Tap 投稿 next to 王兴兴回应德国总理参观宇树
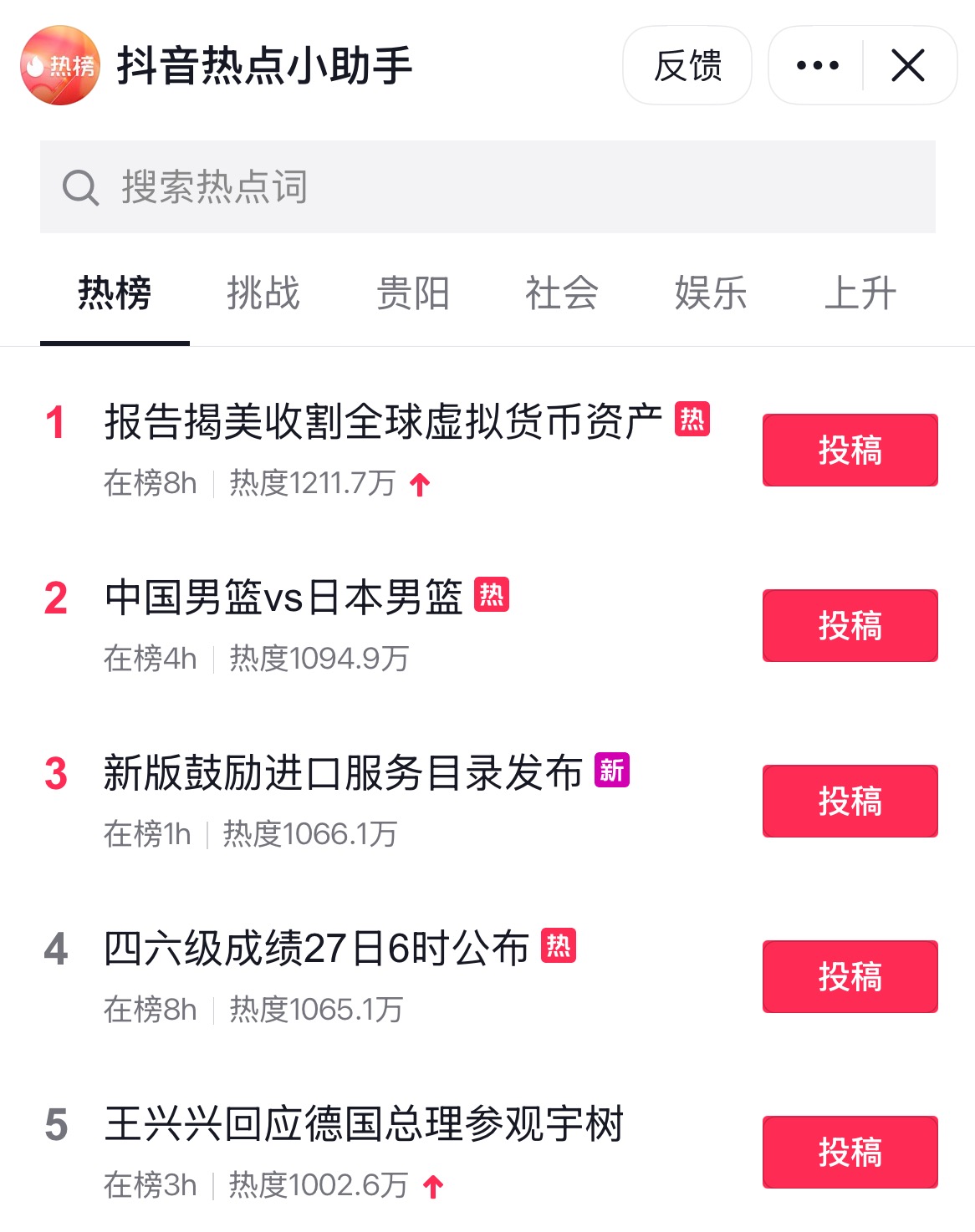Viewport: 975px width, 1232px height. pyautogui.click(x=850, y=1152)
